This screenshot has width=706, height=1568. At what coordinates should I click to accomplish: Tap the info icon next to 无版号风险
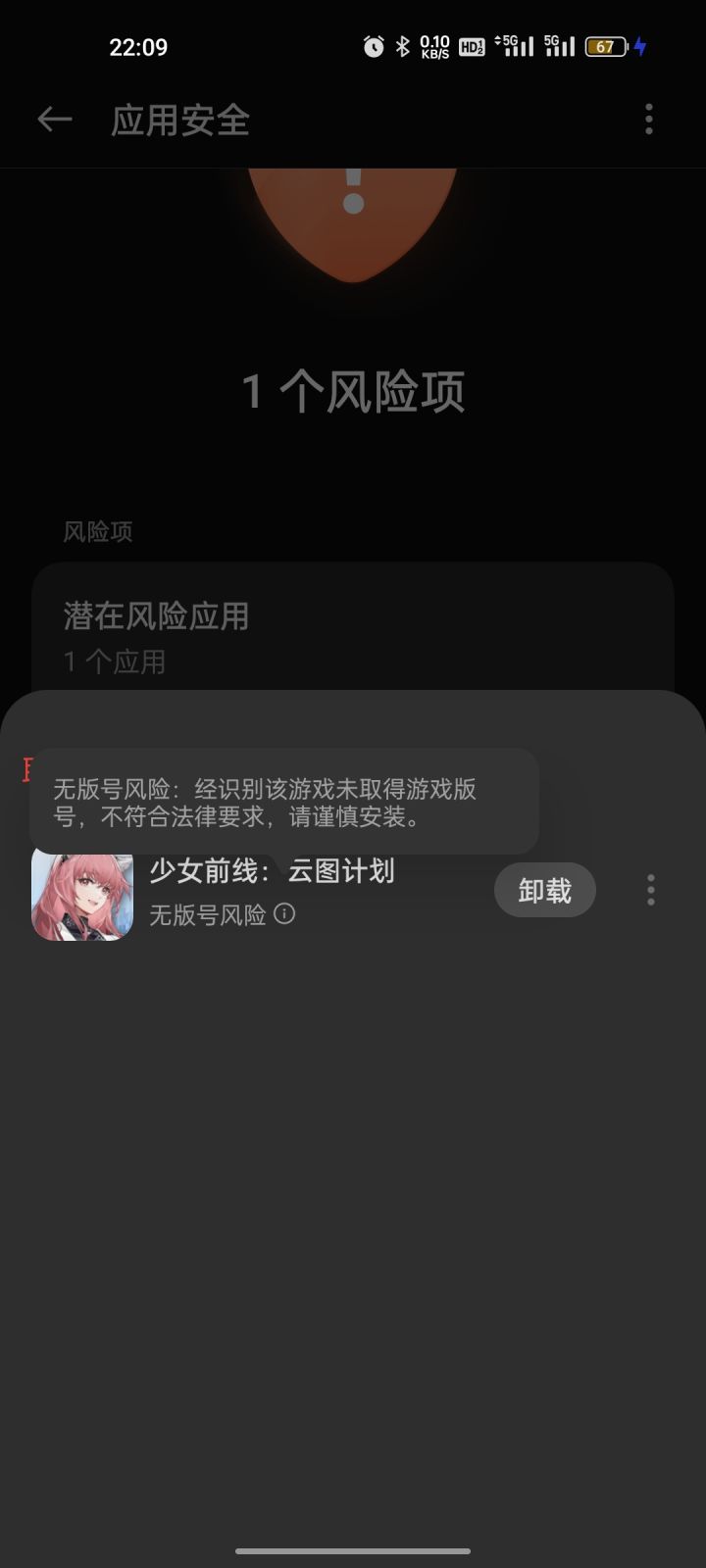coord(285,915)
